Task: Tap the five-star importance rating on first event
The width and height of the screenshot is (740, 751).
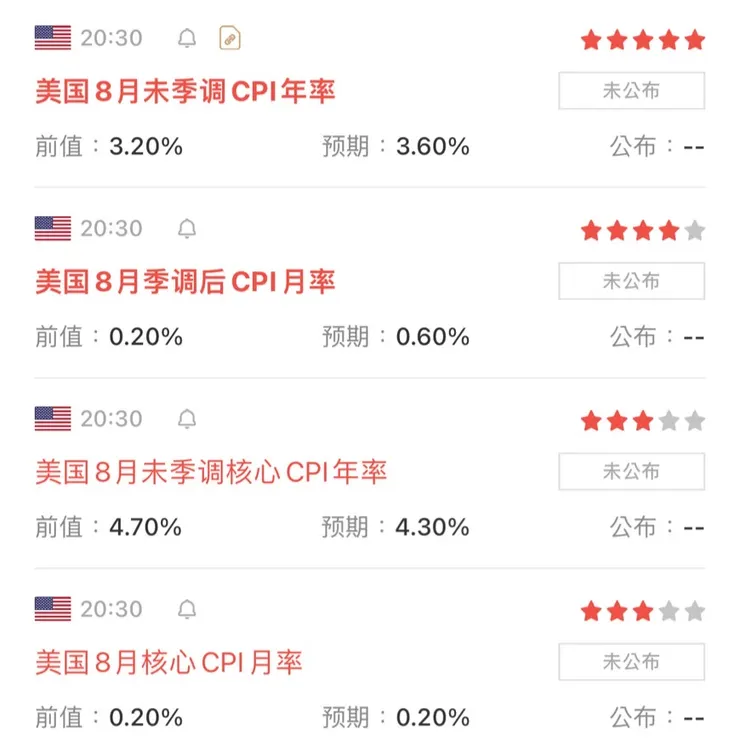Action: coord(644,39)
